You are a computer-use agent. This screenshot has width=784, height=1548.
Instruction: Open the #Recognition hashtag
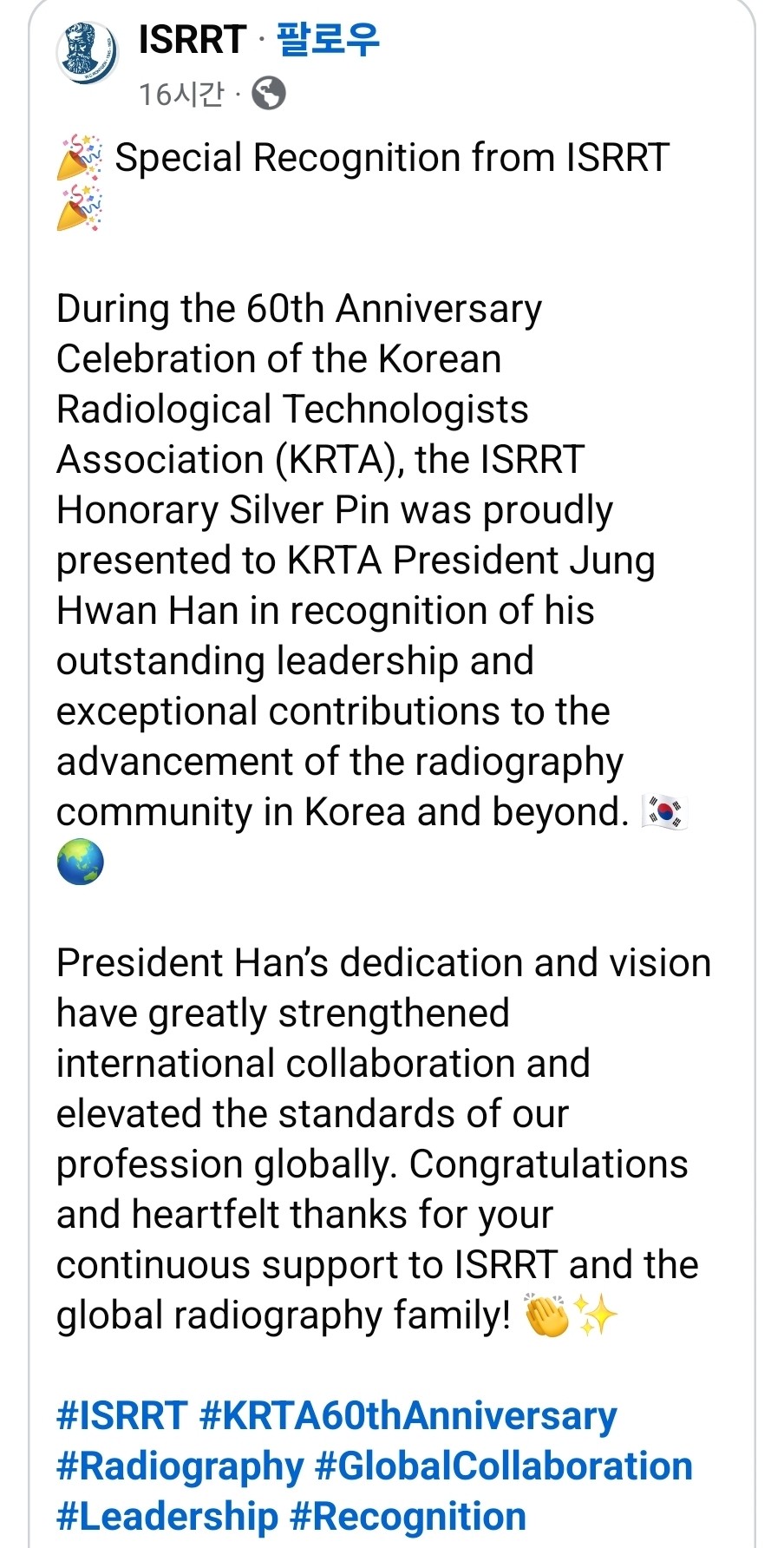point(408,1516)
